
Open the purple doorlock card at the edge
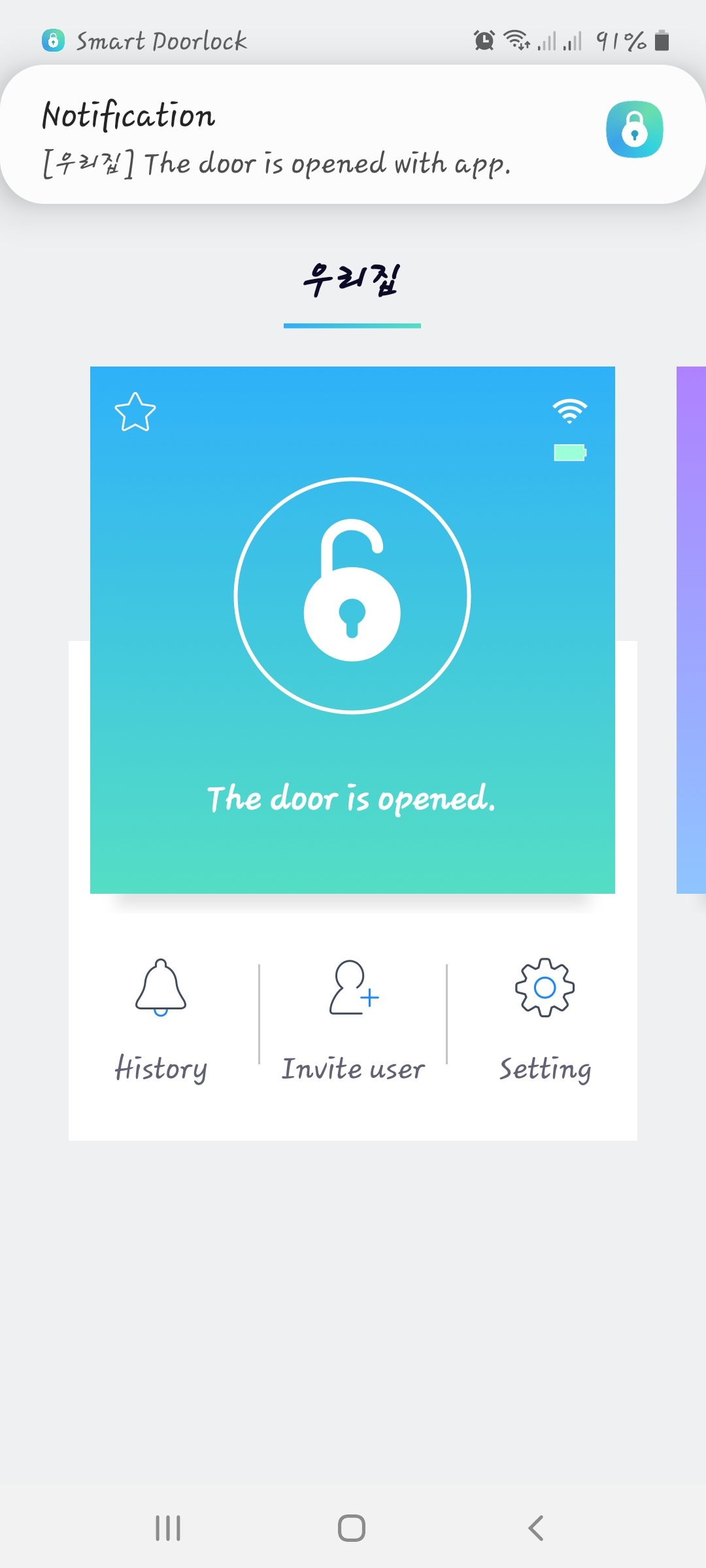point(691,630)
